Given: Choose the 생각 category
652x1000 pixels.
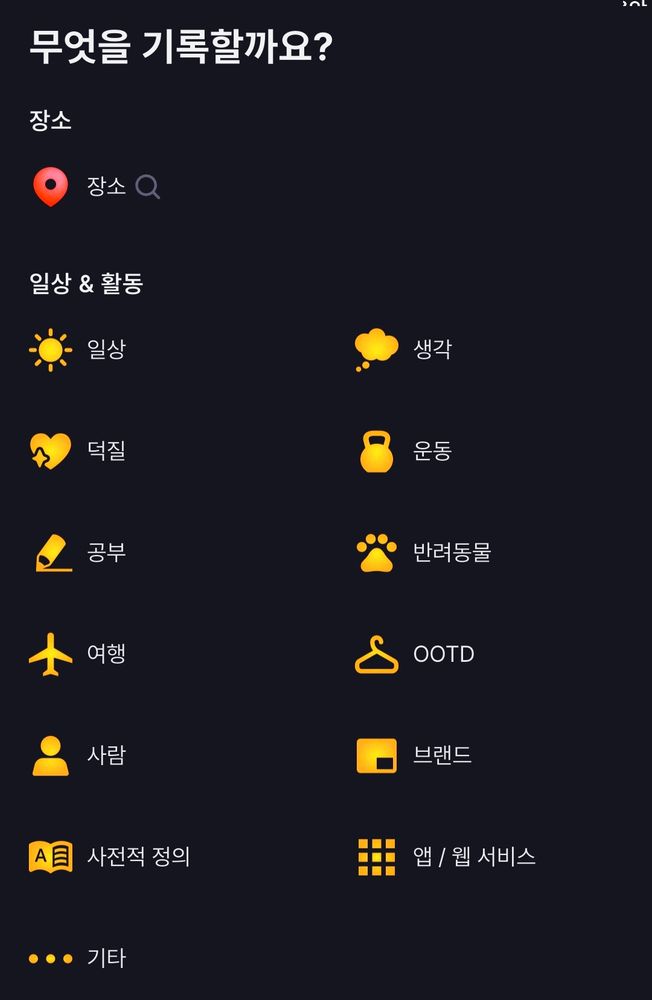Looking at the screenshot, I should pyautogui.click(x=405, y=350).
